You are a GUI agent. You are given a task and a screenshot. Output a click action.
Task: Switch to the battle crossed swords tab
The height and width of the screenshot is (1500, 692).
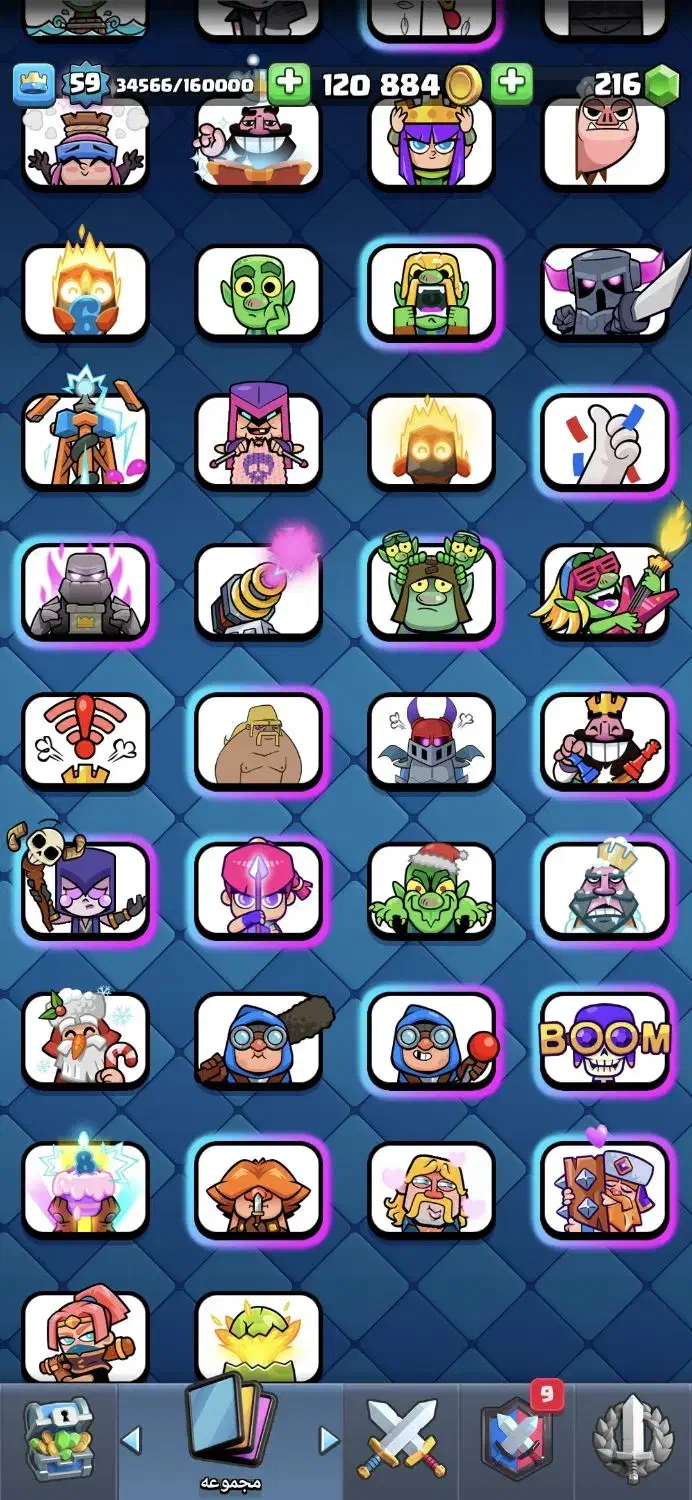[400, 1440]
